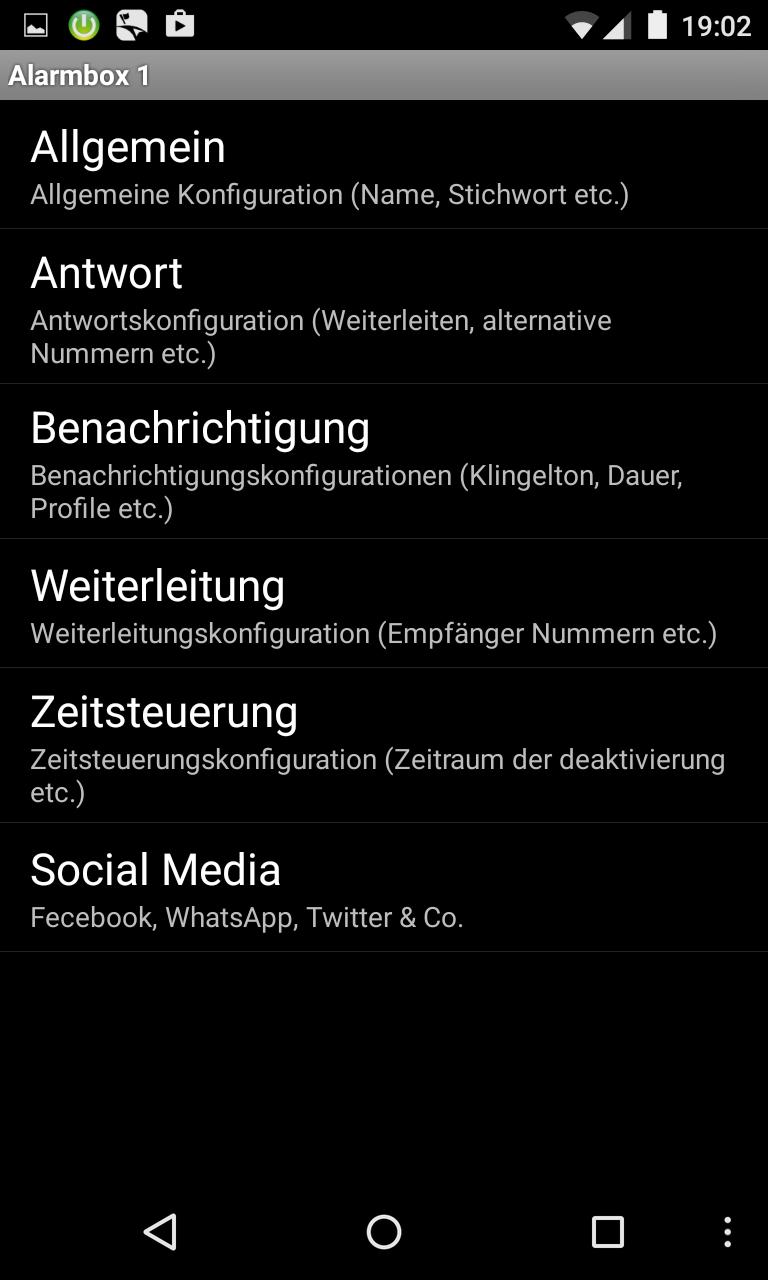Go back with the system back button

click(160, 1232)
